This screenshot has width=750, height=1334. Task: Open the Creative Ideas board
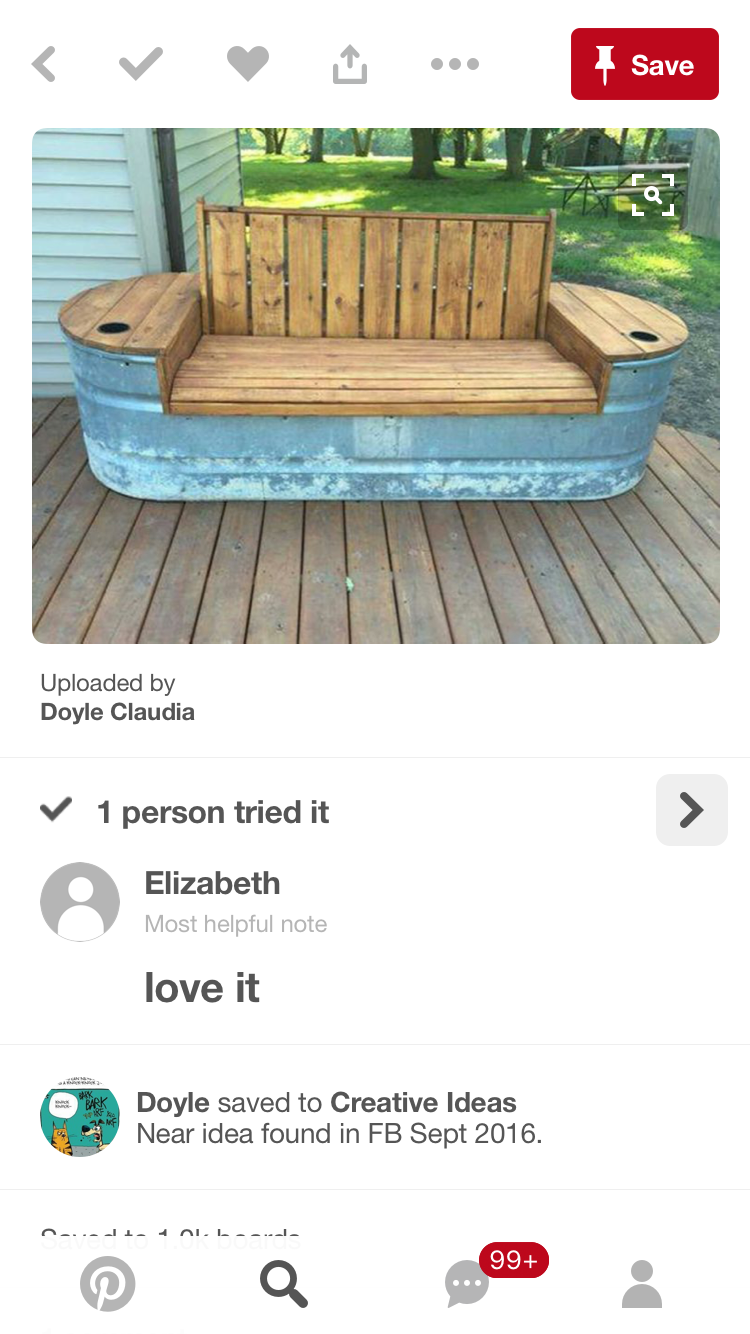423,1103
